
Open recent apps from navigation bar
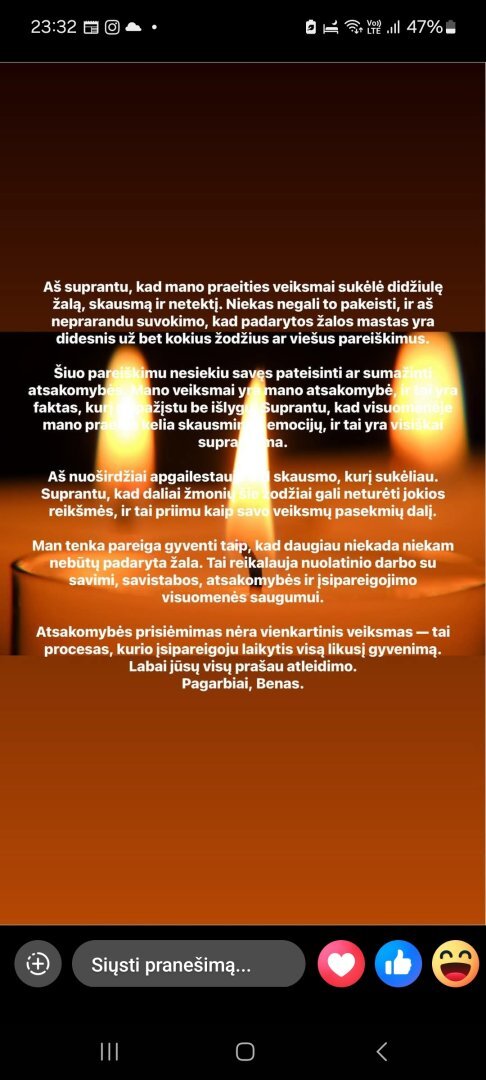click(x=109, y=1051)
